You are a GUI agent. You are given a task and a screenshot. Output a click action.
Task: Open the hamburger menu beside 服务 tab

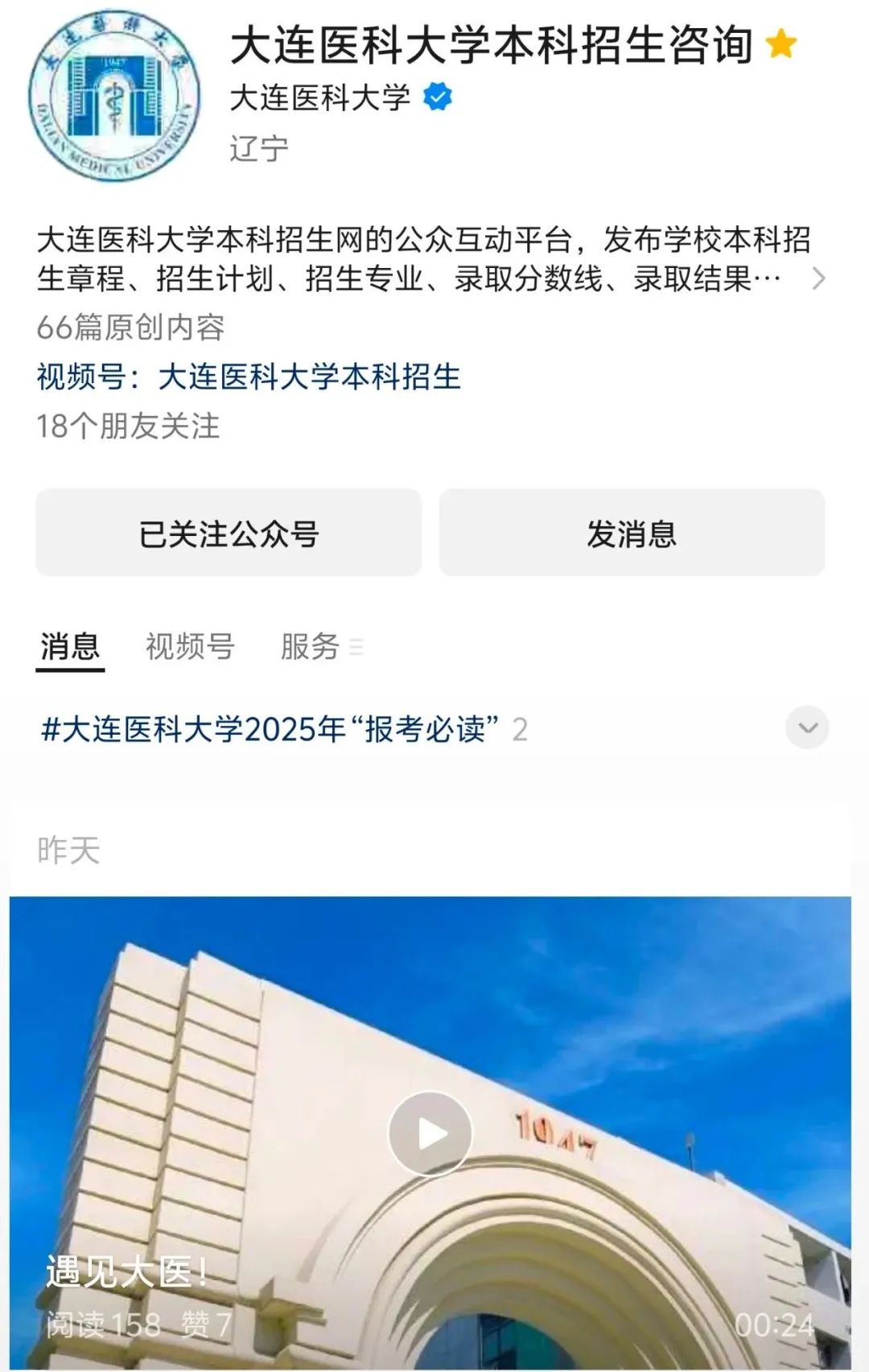tap(357, 648)
